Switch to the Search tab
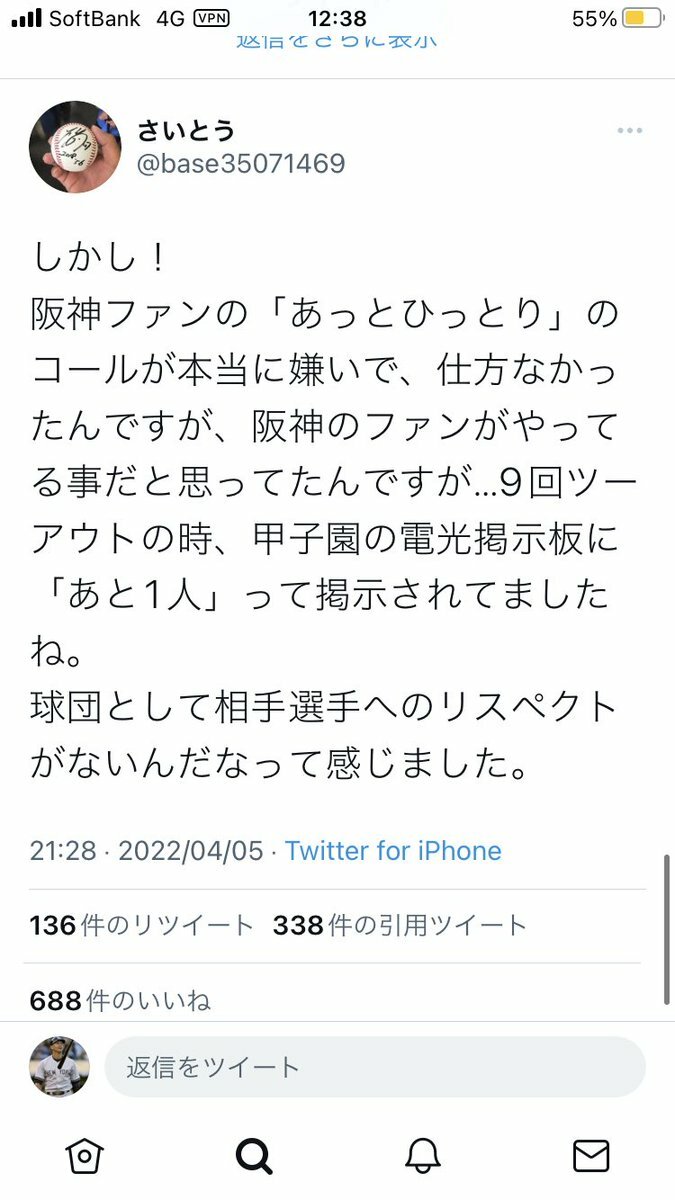 coord(254,1156)
